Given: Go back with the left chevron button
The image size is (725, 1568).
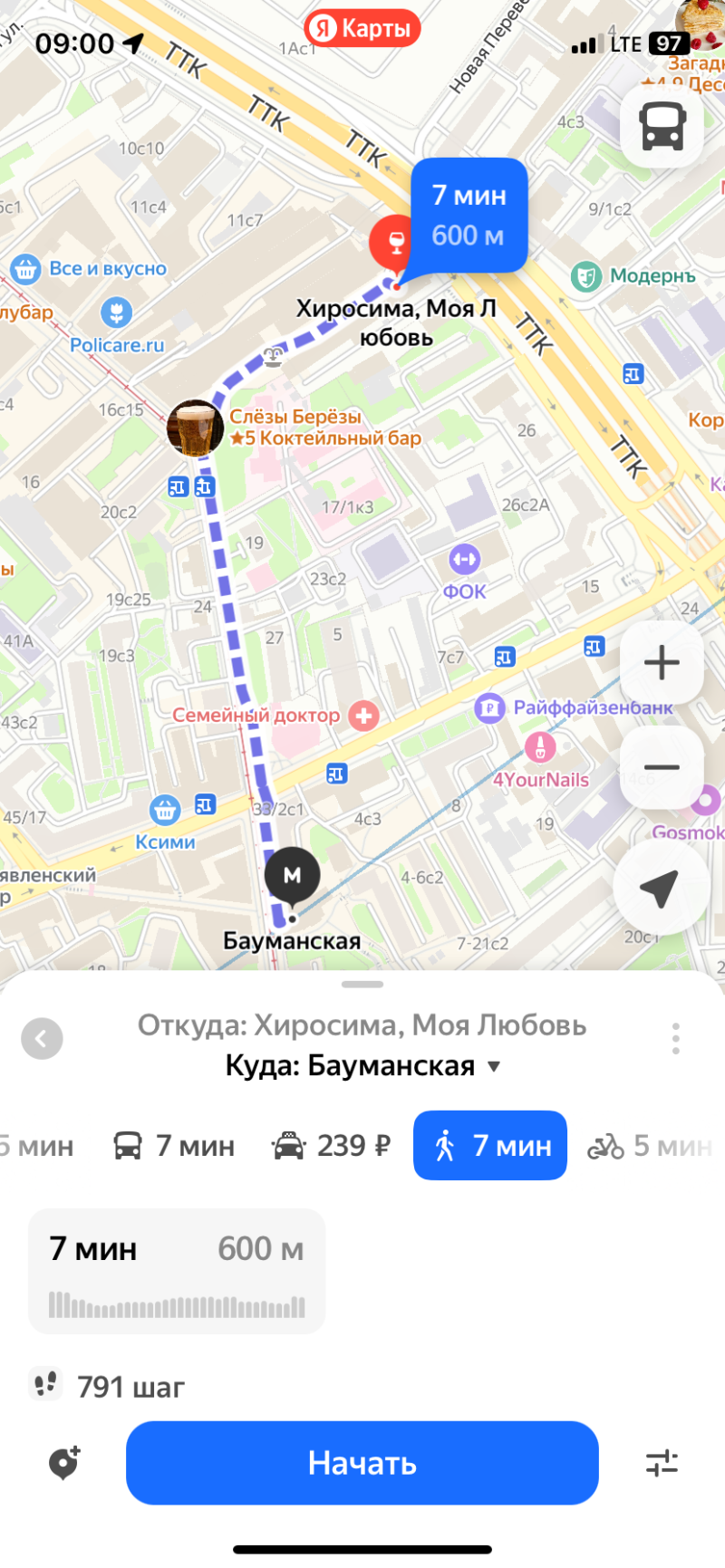Looking at the screenshot, I should click(42, 1038).
